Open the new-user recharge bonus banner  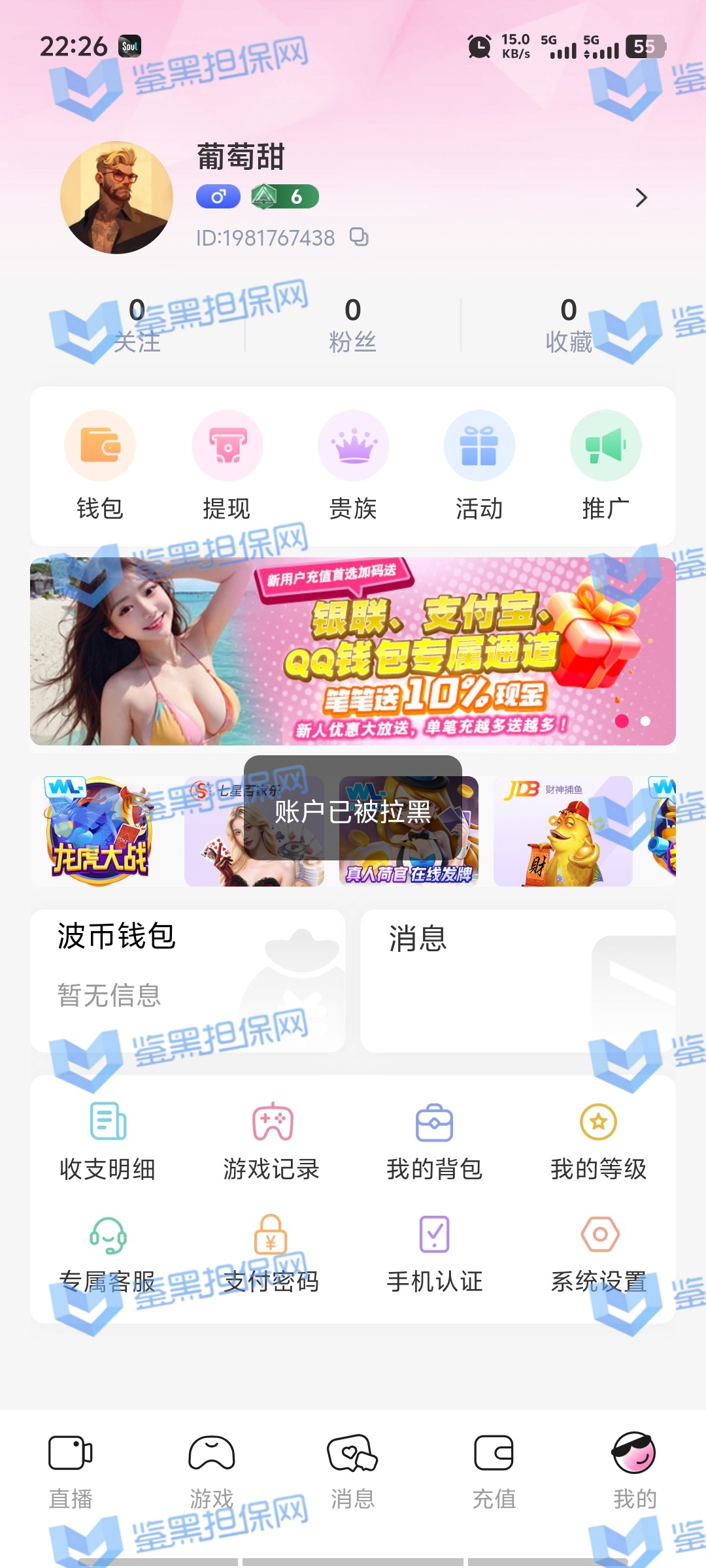click(x=353, y=651)
